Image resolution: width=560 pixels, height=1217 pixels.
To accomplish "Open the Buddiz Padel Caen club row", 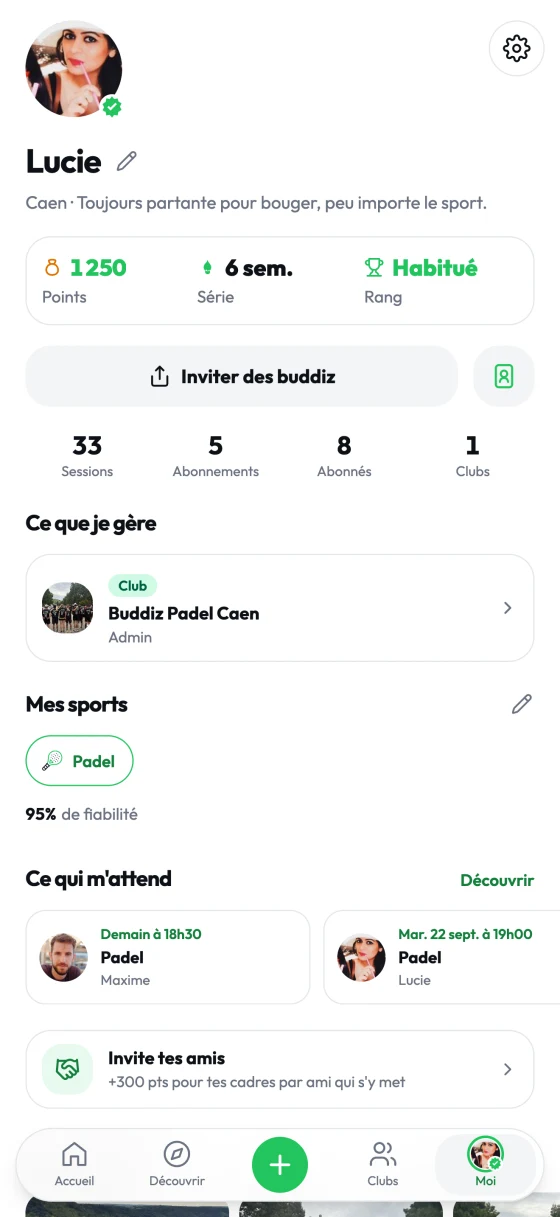I will click(x=280, y=608).
